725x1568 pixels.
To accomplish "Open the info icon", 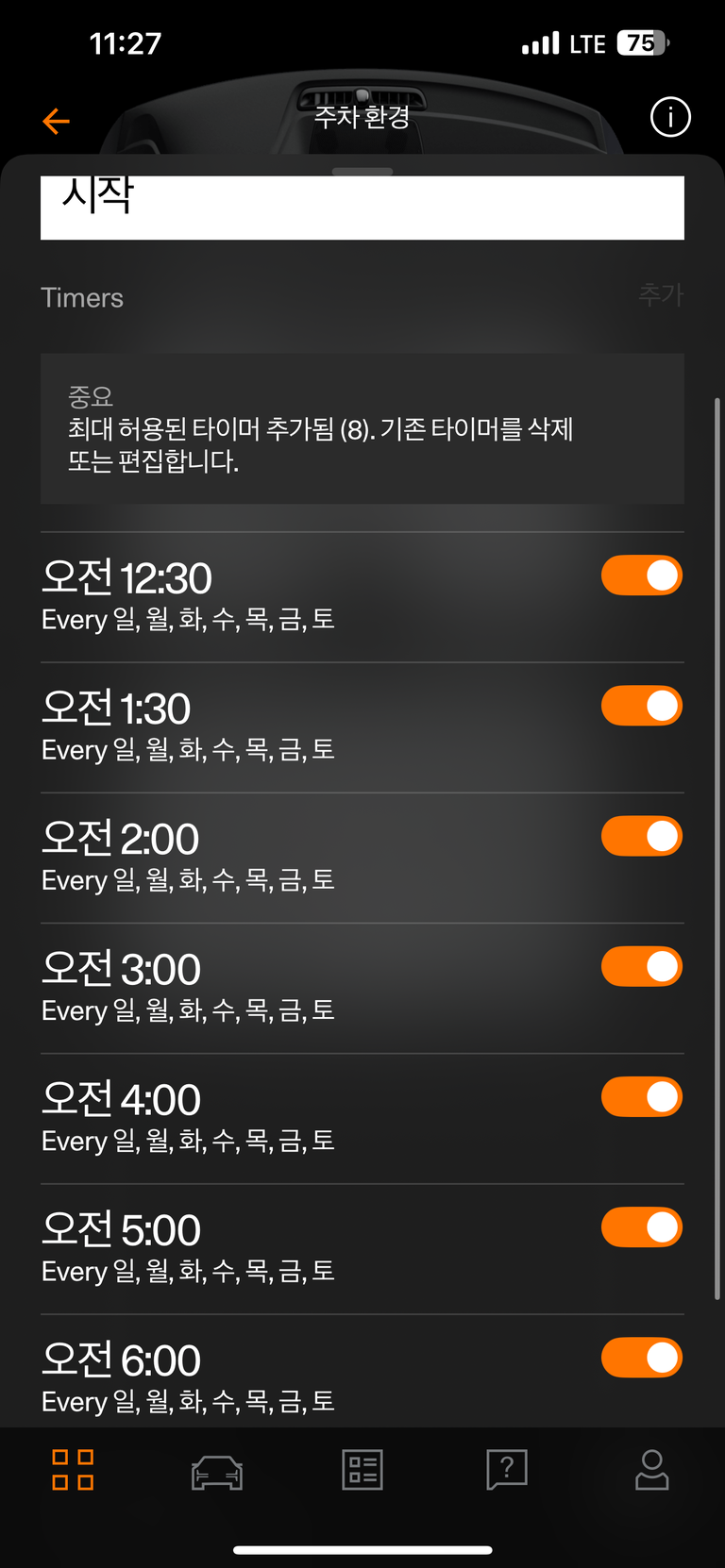I will point(670,118).
